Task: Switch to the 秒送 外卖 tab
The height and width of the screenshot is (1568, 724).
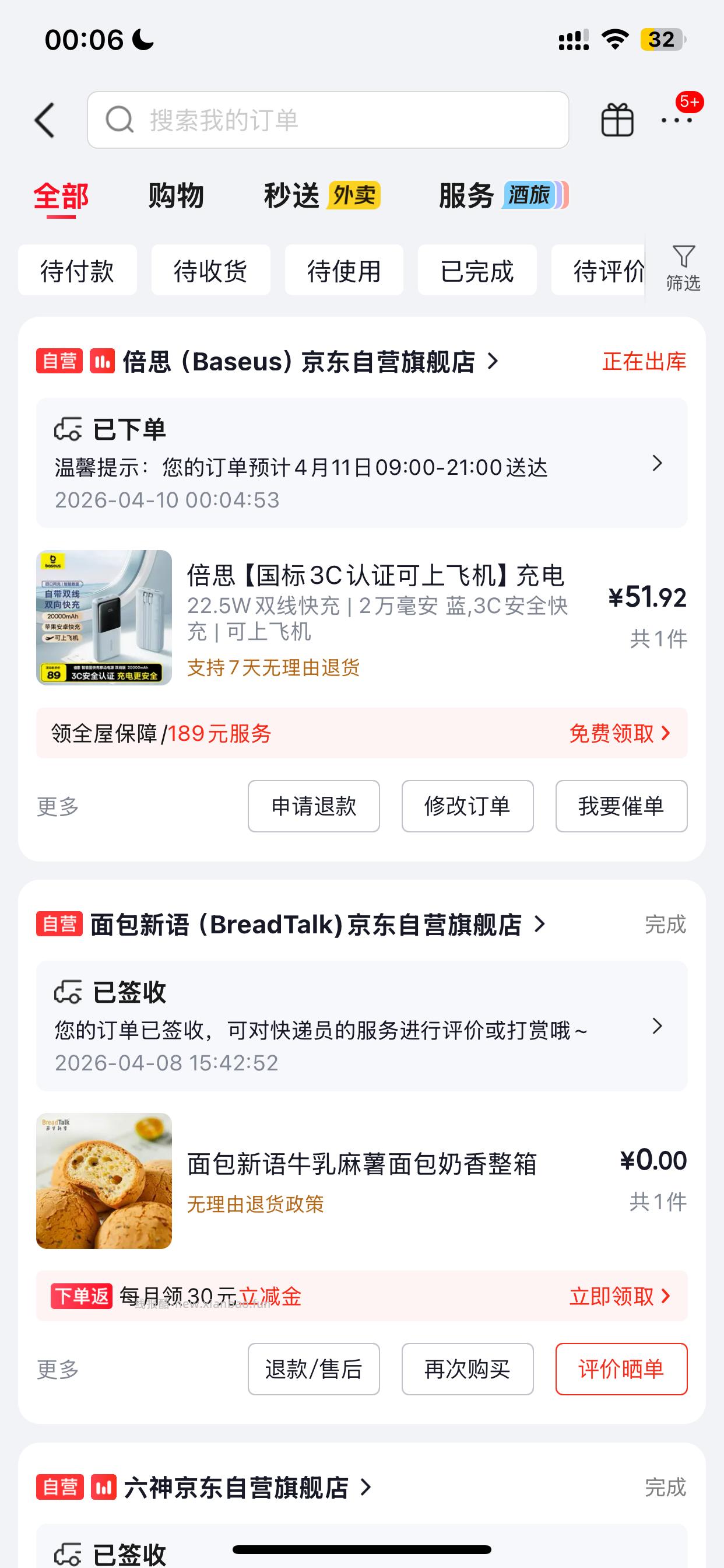Action: 291,195
